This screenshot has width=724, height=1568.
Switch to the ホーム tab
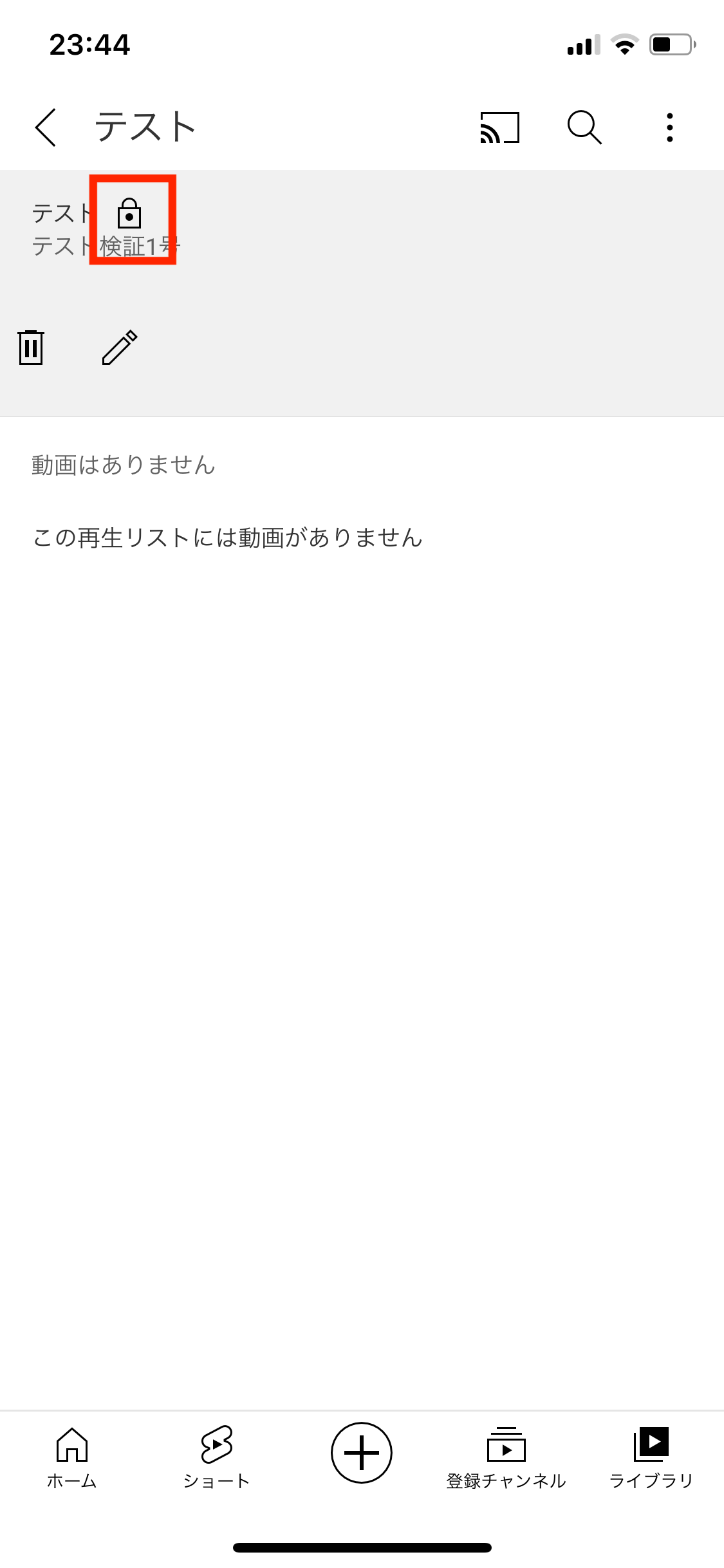[x=72, y=1457]
